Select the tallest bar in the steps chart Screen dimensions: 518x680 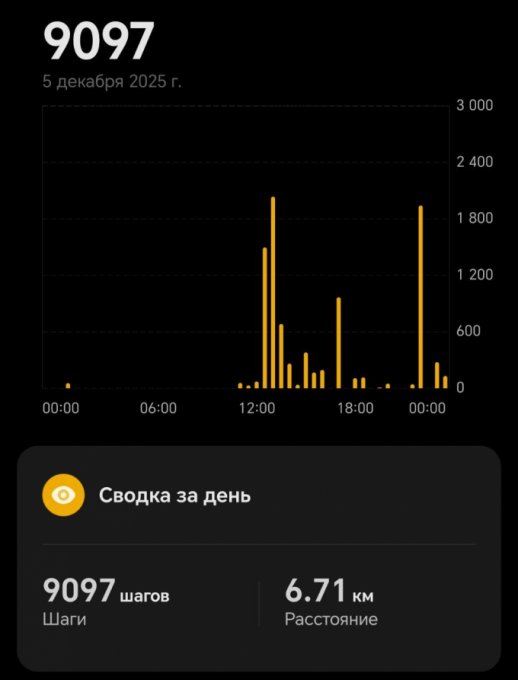(273, 292)
